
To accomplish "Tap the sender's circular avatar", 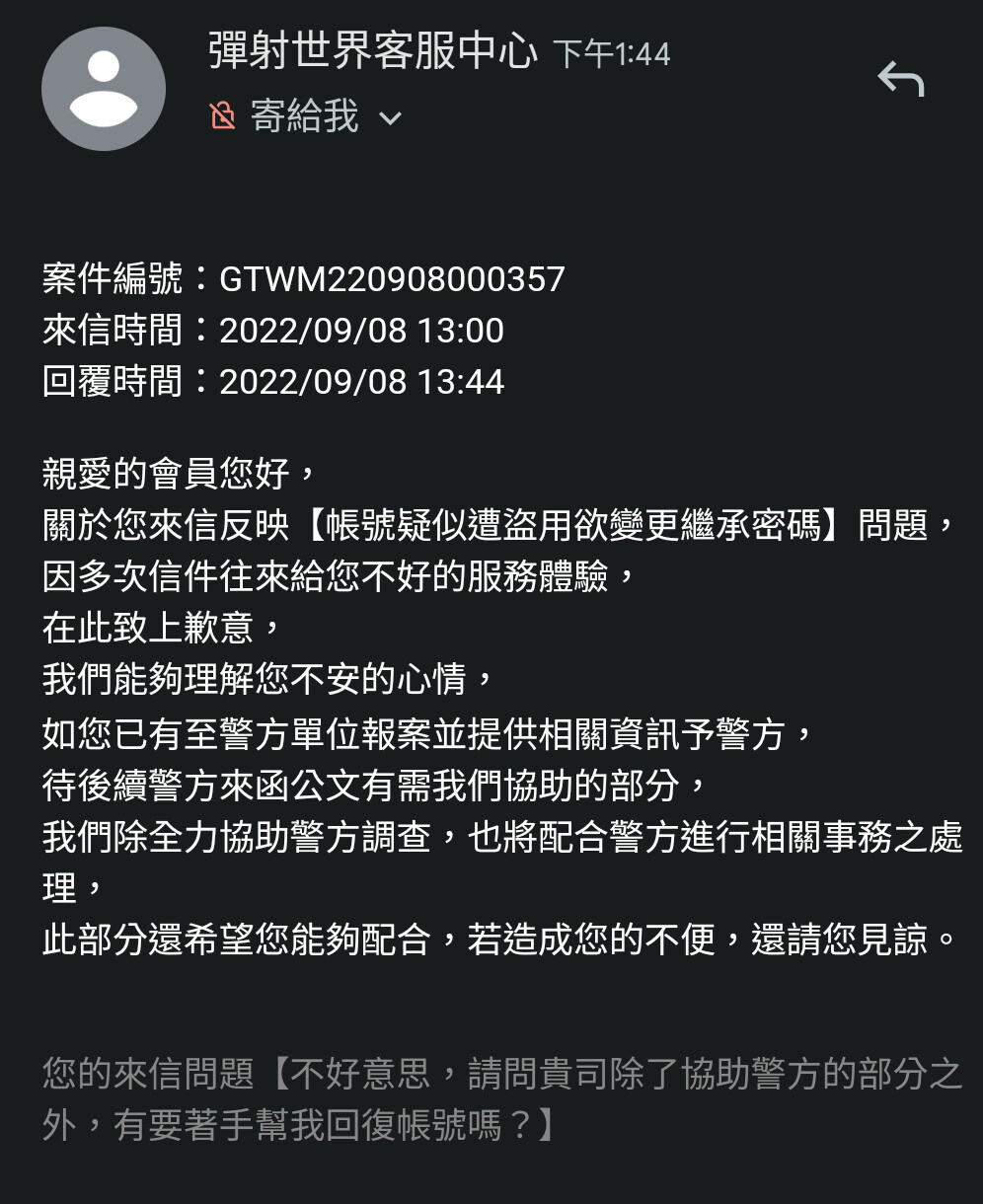I will coord(103,88).
